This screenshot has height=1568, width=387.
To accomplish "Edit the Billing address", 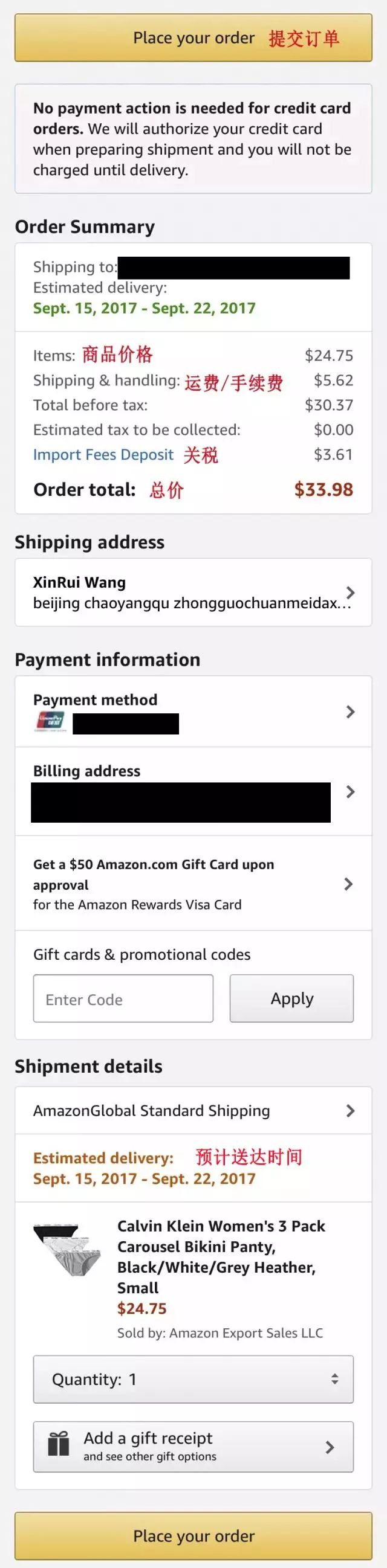I will point(193,791).
